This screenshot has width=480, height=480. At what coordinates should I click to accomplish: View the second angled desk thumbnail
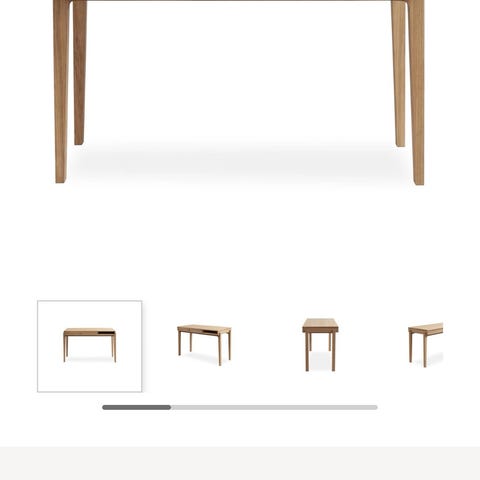pos(204,345)
